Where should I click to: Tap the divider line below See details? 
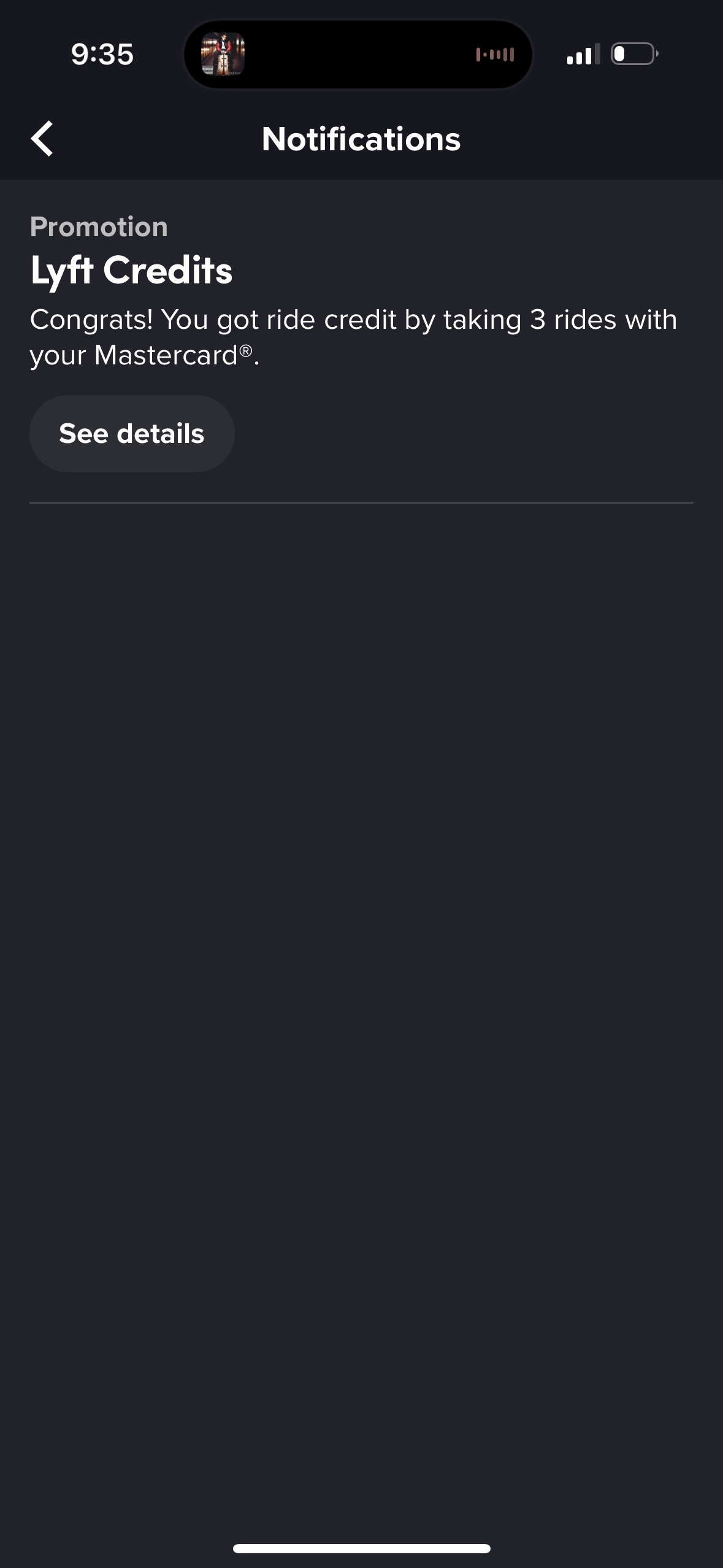pos(361,502)
